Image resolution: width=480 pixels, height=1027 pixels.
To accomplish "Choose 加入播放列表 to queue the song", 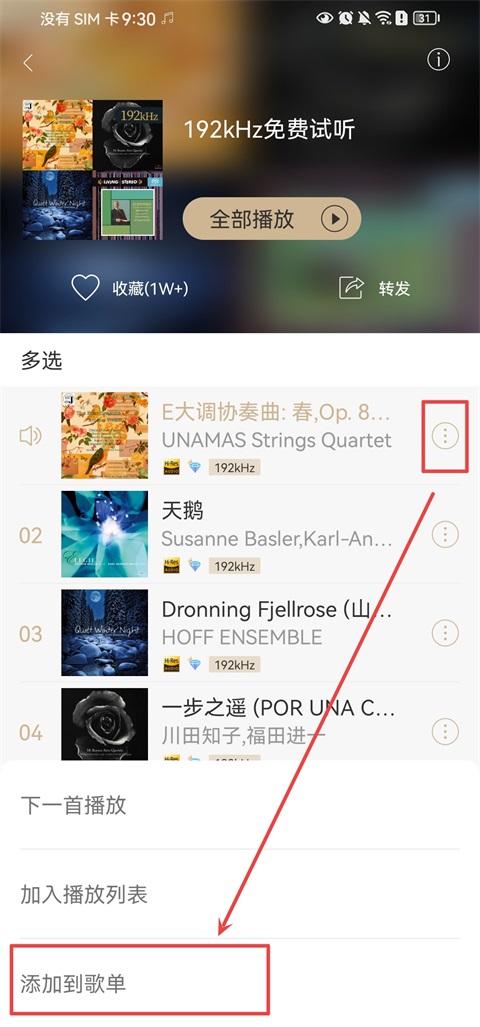I will pyautogui.click(x=240, y=894).
